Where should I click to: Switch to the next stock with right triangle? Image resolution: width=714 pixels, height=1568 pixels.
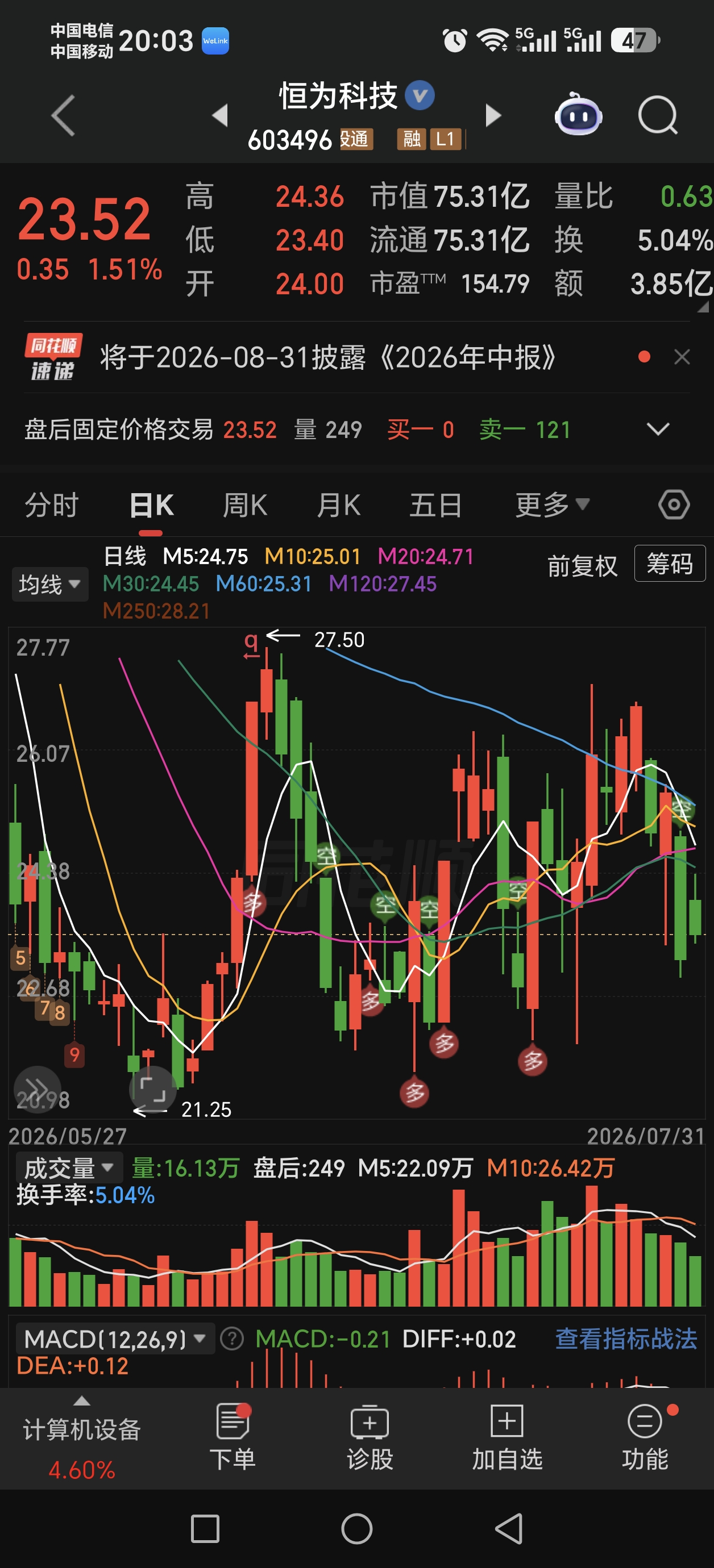click(x=493, y=115)
